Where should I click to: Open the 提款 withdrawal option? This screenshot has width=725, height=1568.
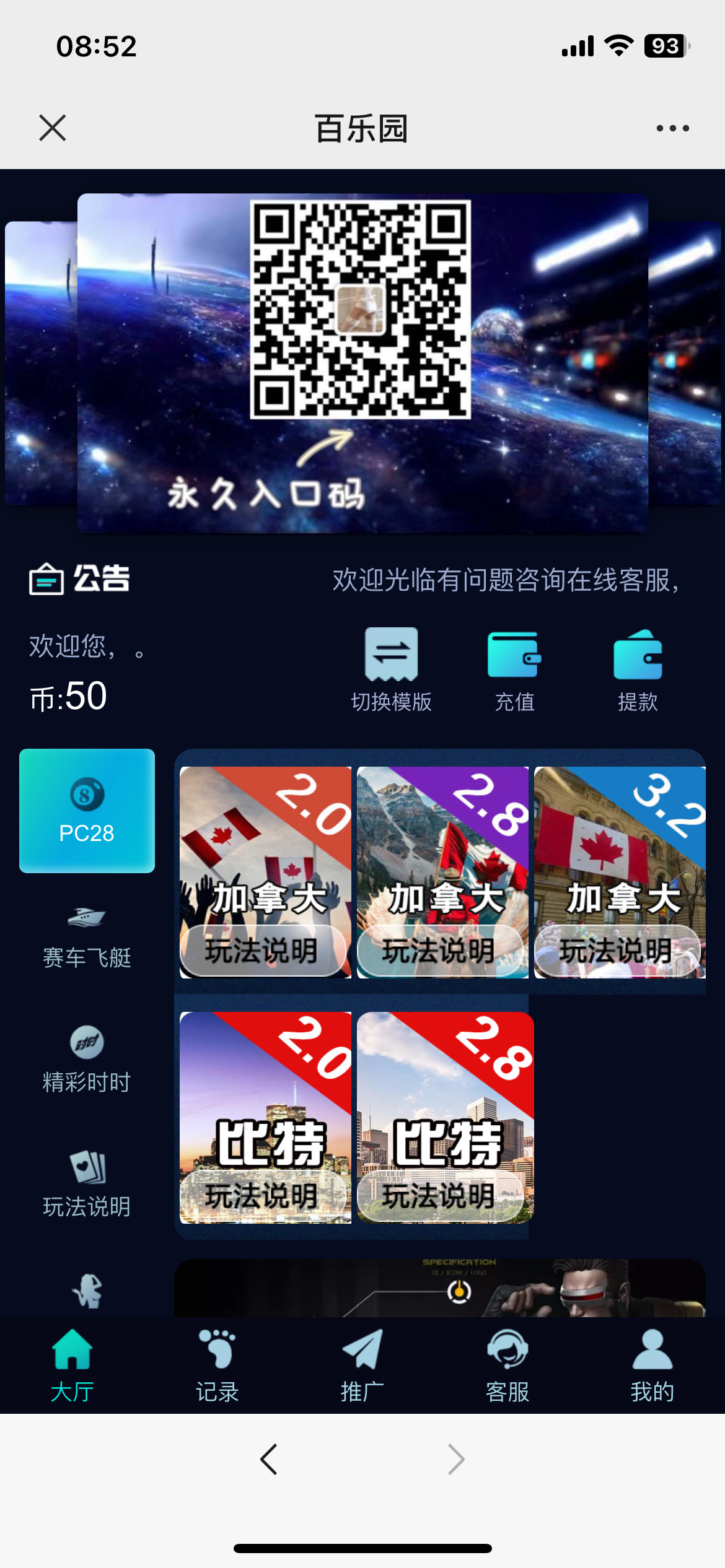tap(638, 670)
